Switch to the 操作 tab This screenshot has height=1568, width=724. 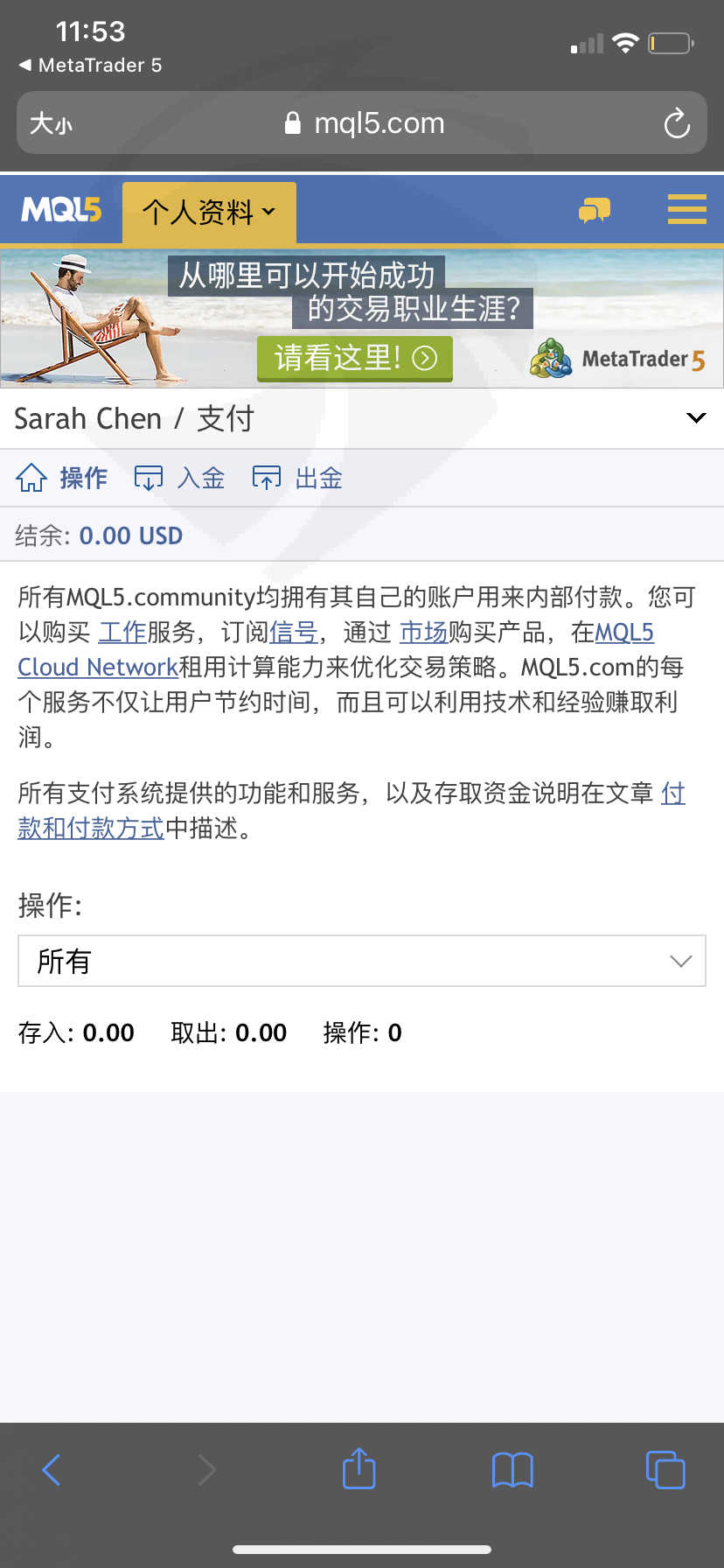(x=61, y=478)
